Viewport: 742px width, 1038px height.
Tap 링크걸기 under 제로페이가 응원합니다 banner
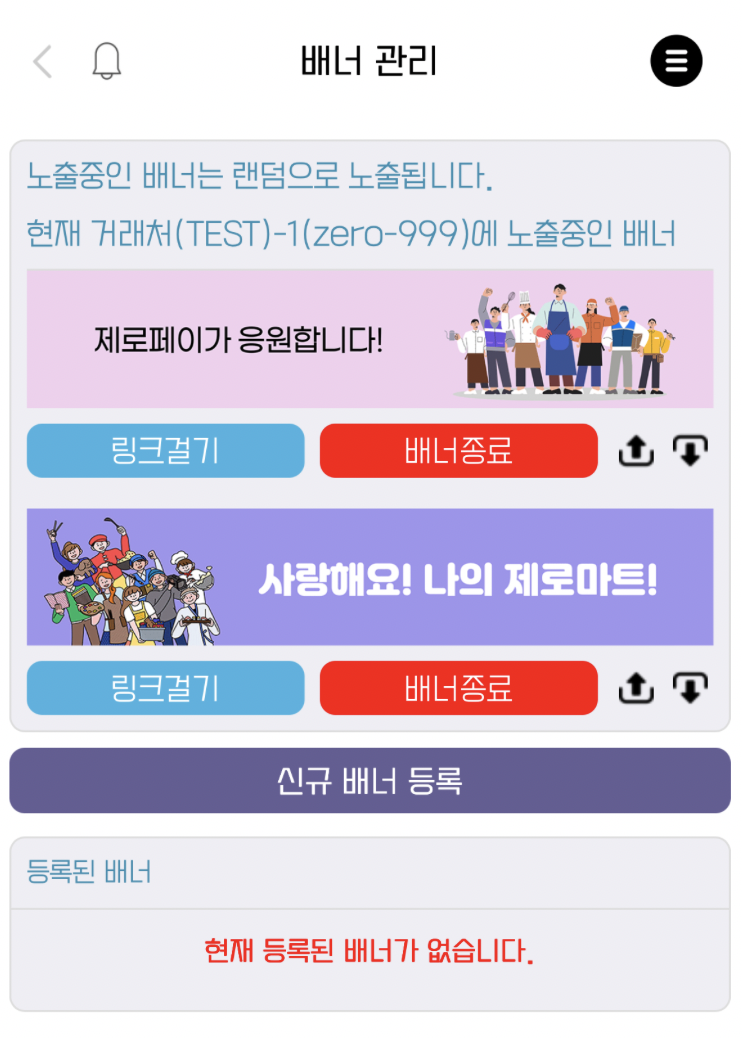tap(165, 451)
